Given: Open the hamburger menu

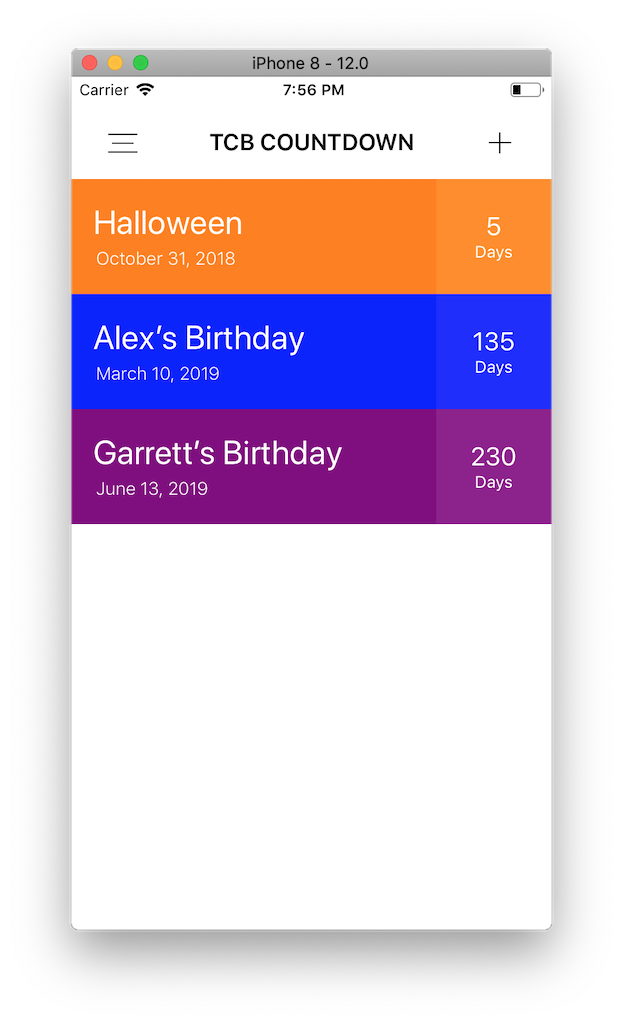Looking at the screenshot, I should coord(123,143).
